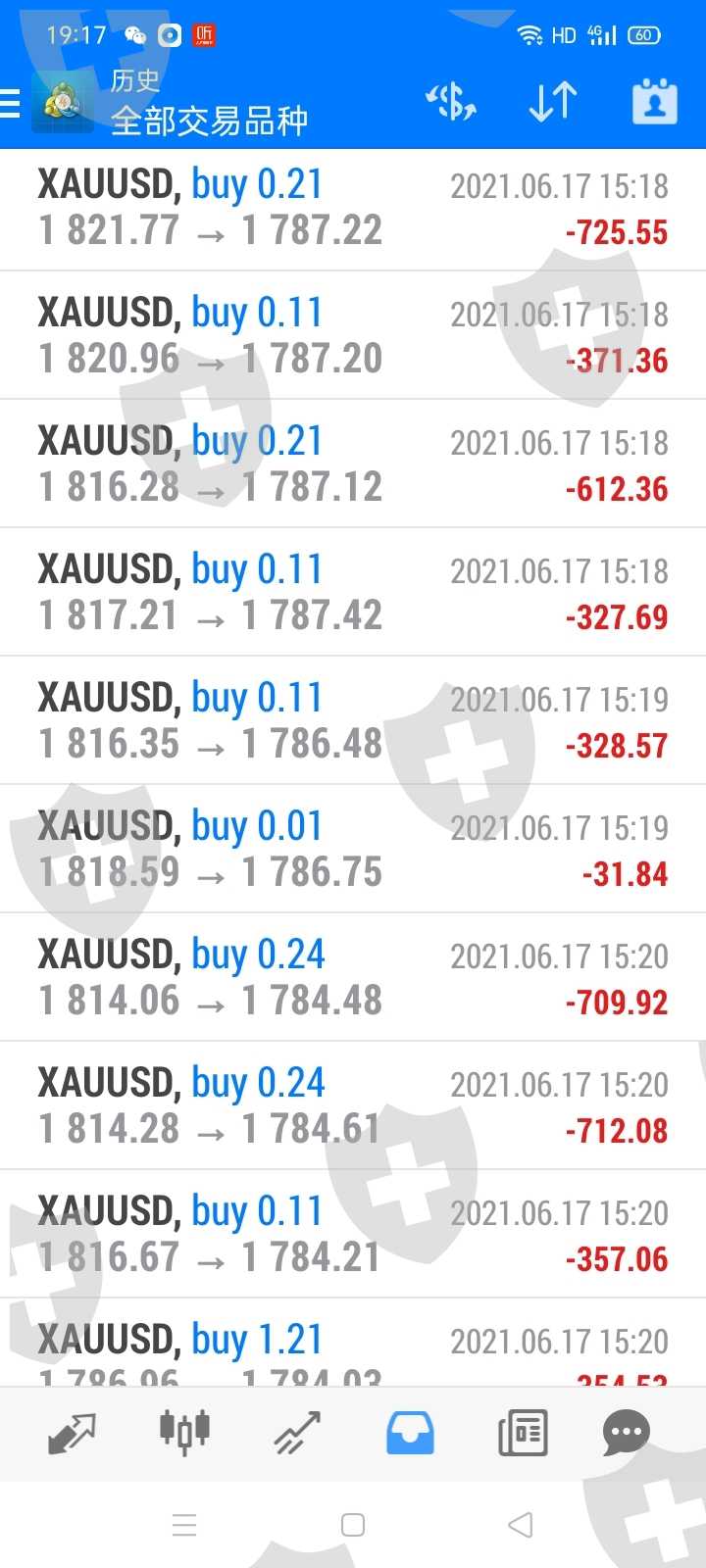Expand the XAUUSD trade with loss -712.08
This screenshot has height=1568, width=706.
353,1107
